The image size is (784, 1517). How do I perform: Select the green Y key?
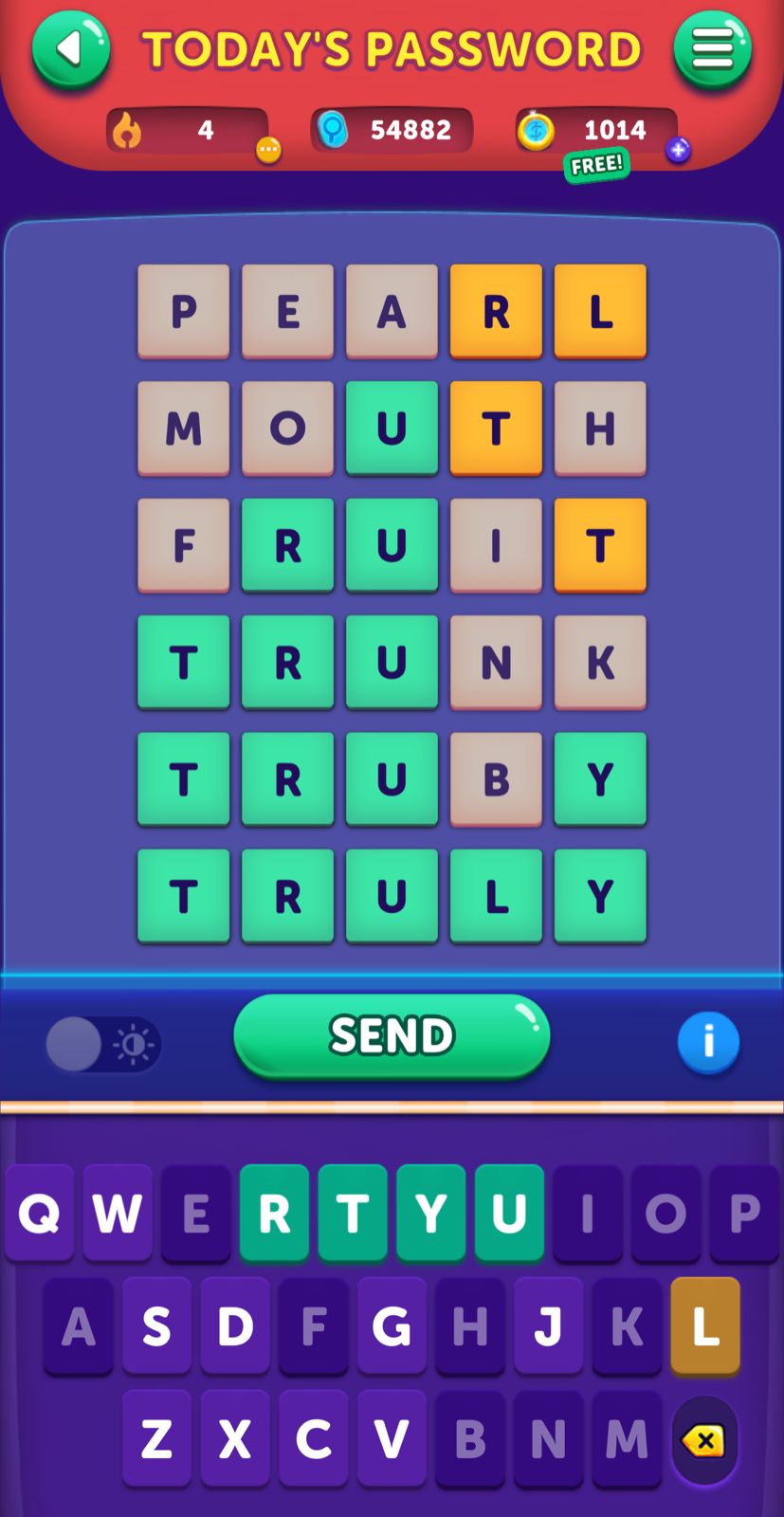click(x=430, y=1213)
